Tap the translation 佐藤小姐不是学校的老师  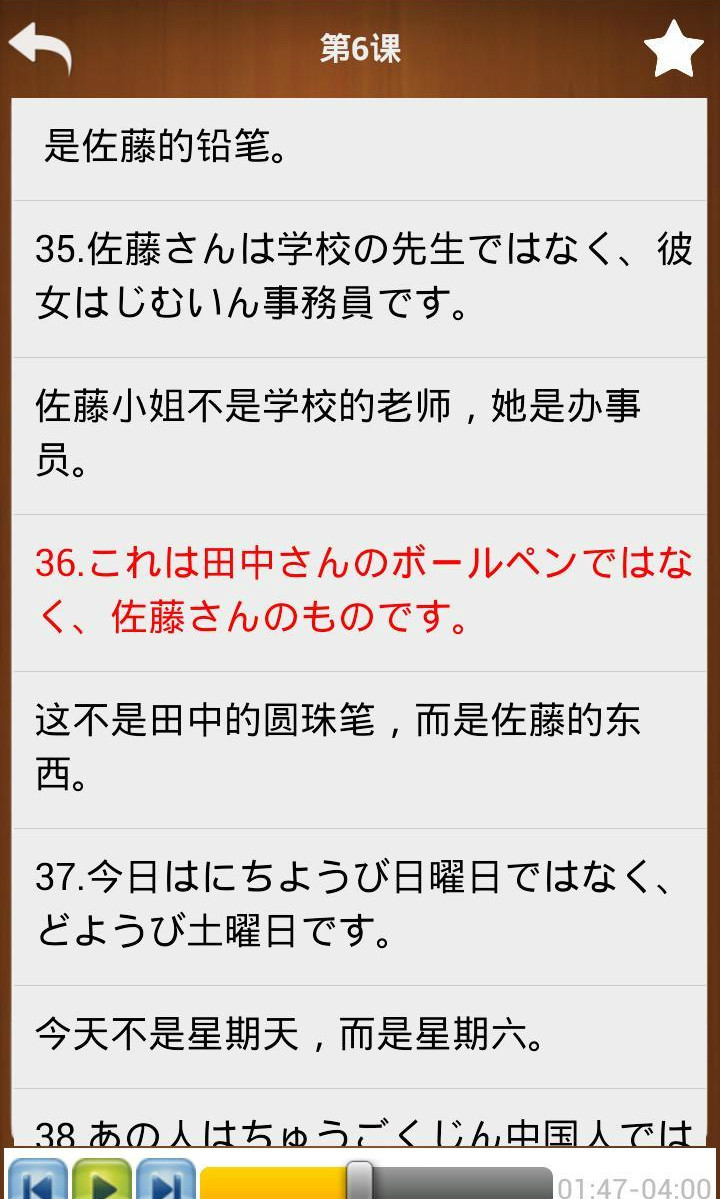pos(360,434)
